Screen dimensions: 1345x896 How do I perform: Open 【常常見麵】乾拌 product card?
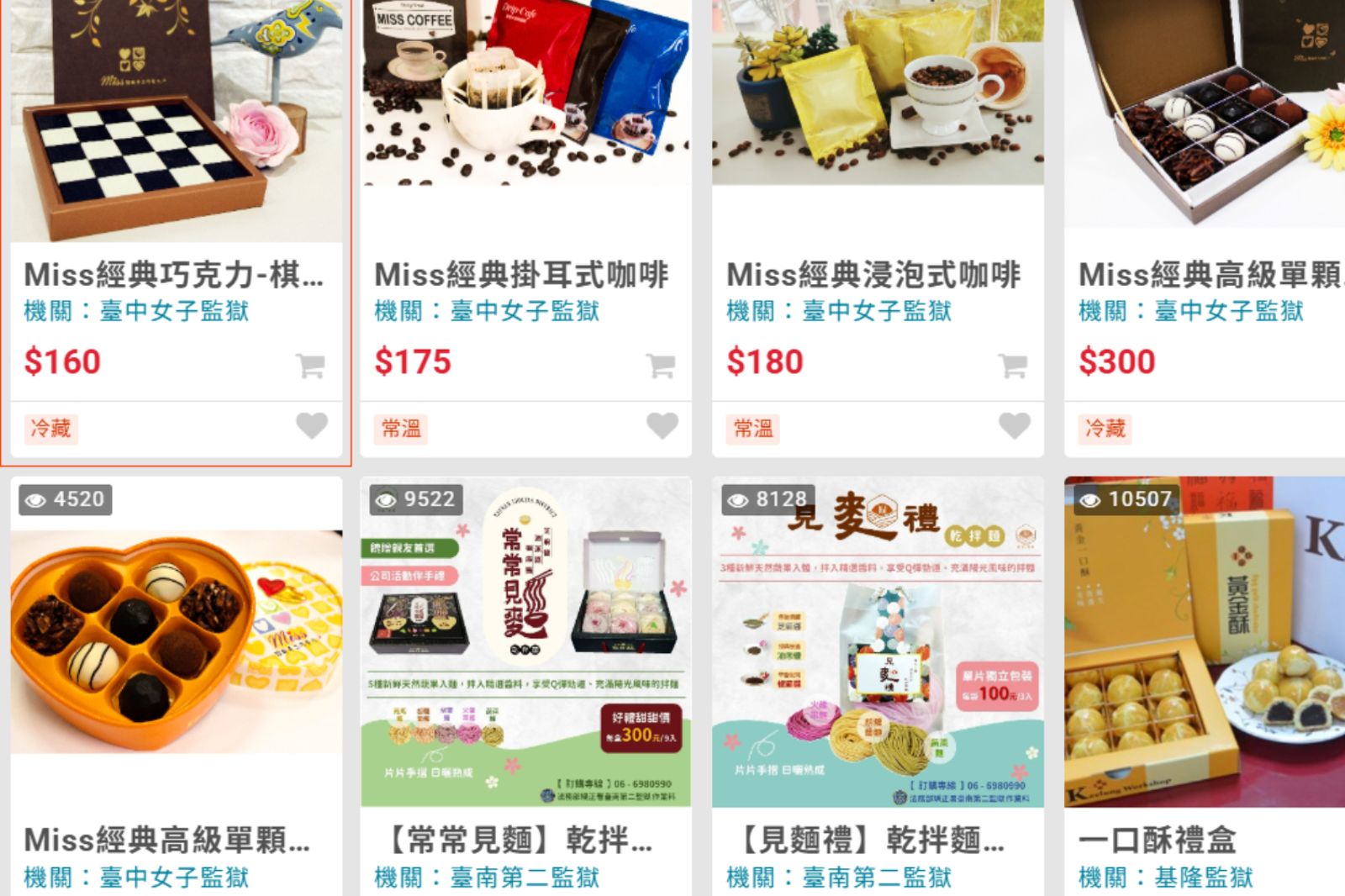point(519,840)
